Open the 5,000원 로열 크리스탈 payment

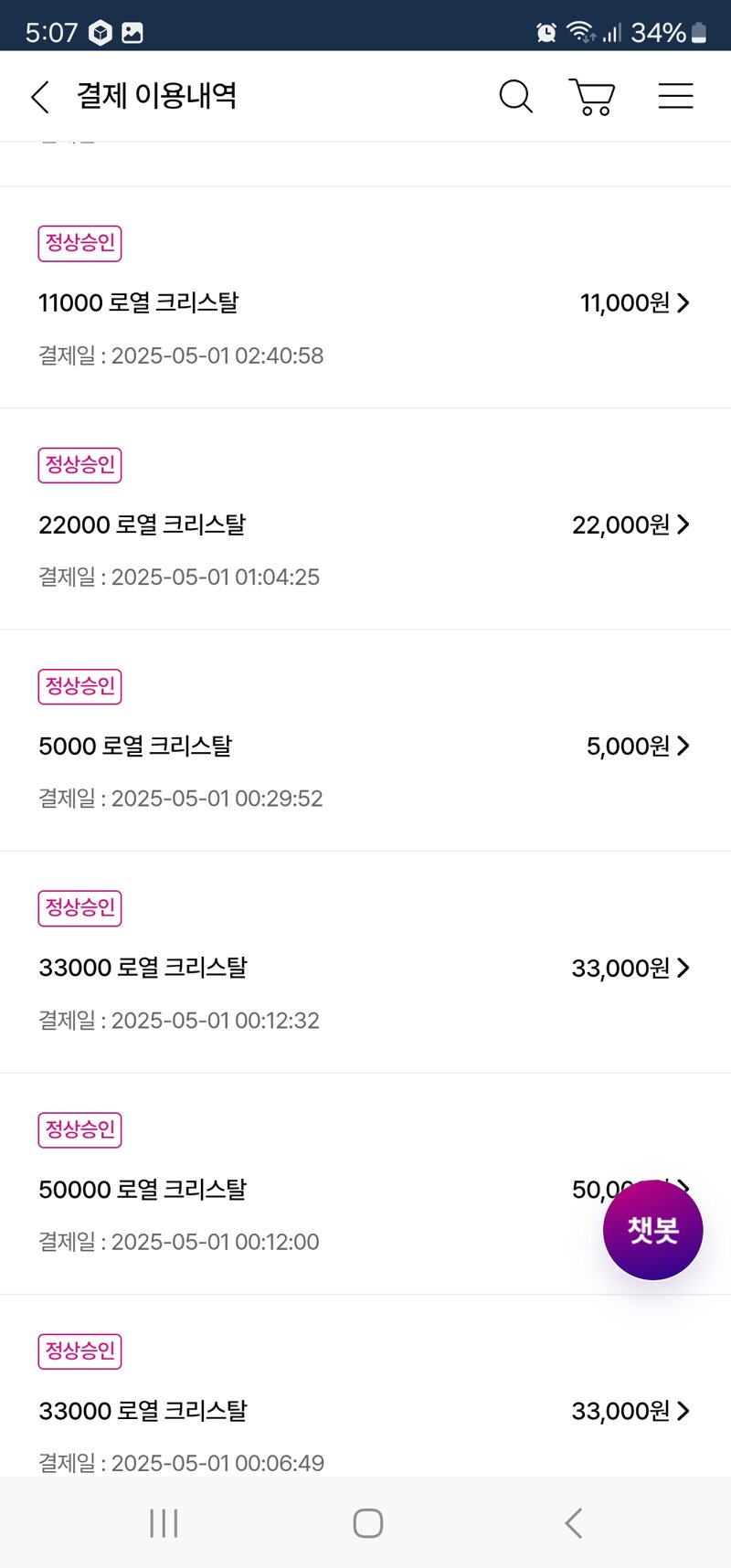[x=365, y=741]
